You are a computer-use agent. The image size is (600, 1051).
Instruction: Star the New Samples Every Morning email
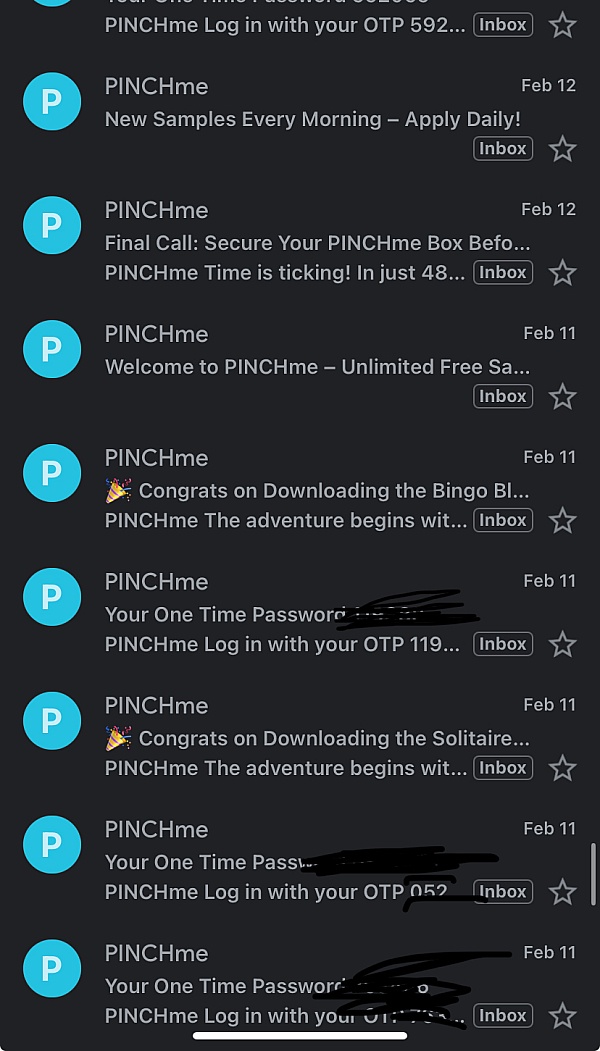(562, 149)
